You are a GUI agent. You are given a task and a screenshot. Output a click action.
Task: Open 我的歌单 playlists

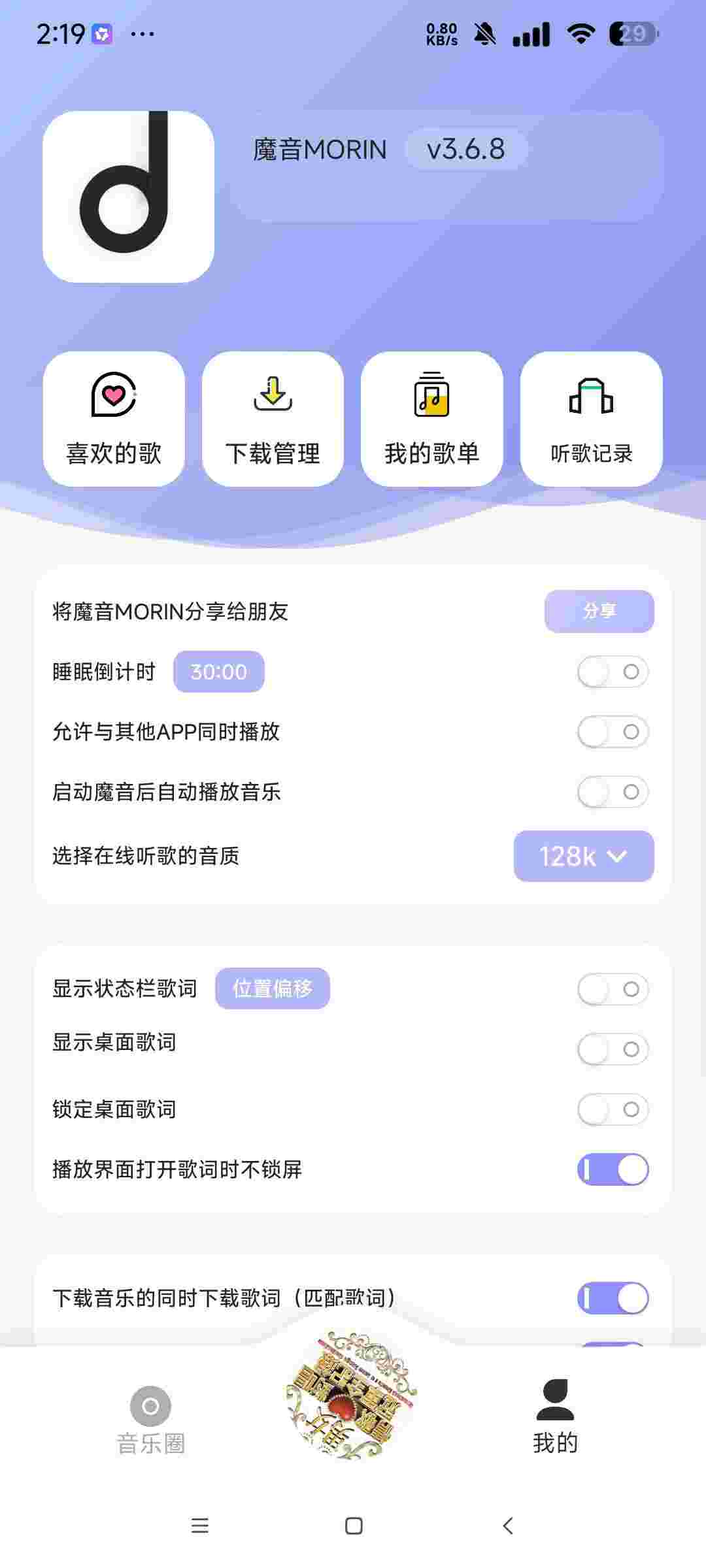click(x=431, y=419)
